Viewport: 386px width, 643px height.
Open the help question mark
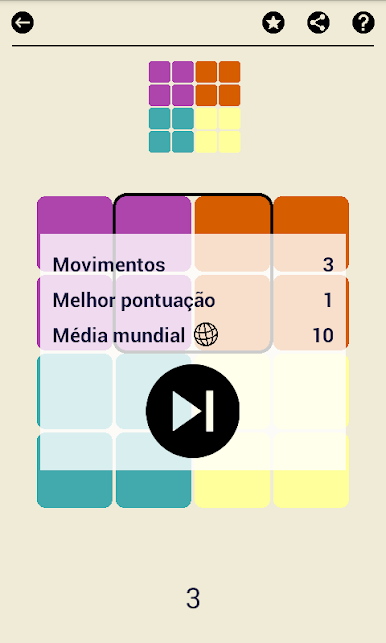(x=363, y=22)
